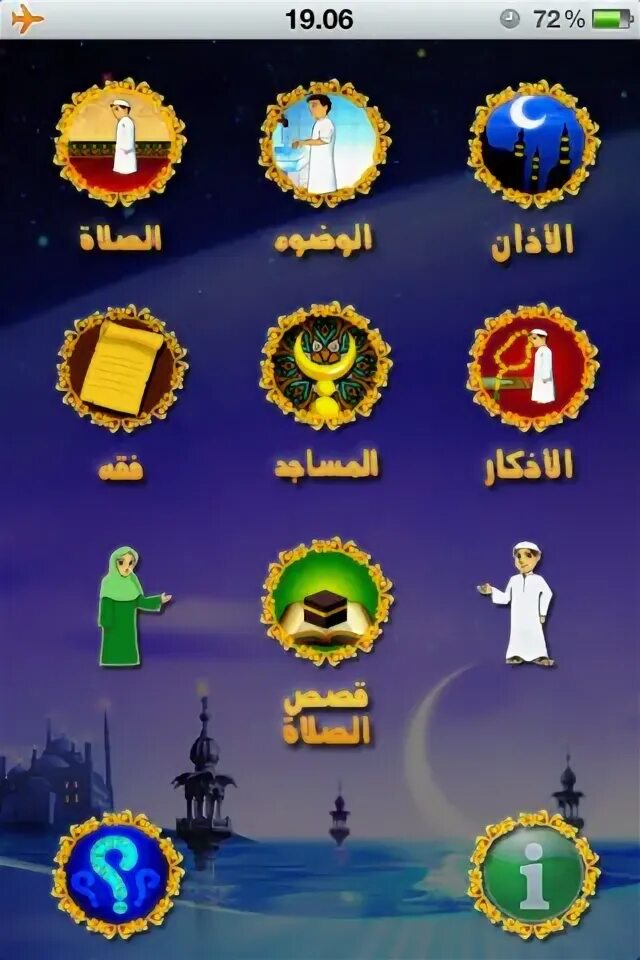
Task: Open the الأذان (call to prayer) section
Action: pos(533,143)
